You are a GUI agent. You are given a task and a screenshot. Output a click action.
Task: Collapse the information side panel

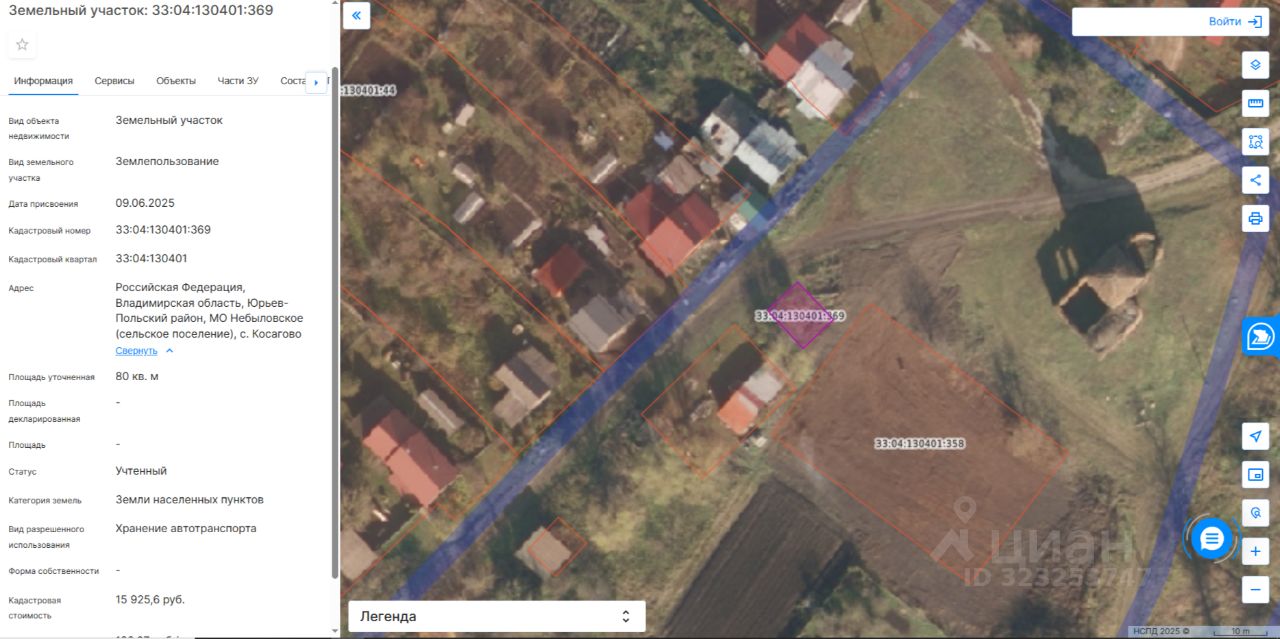356,16
